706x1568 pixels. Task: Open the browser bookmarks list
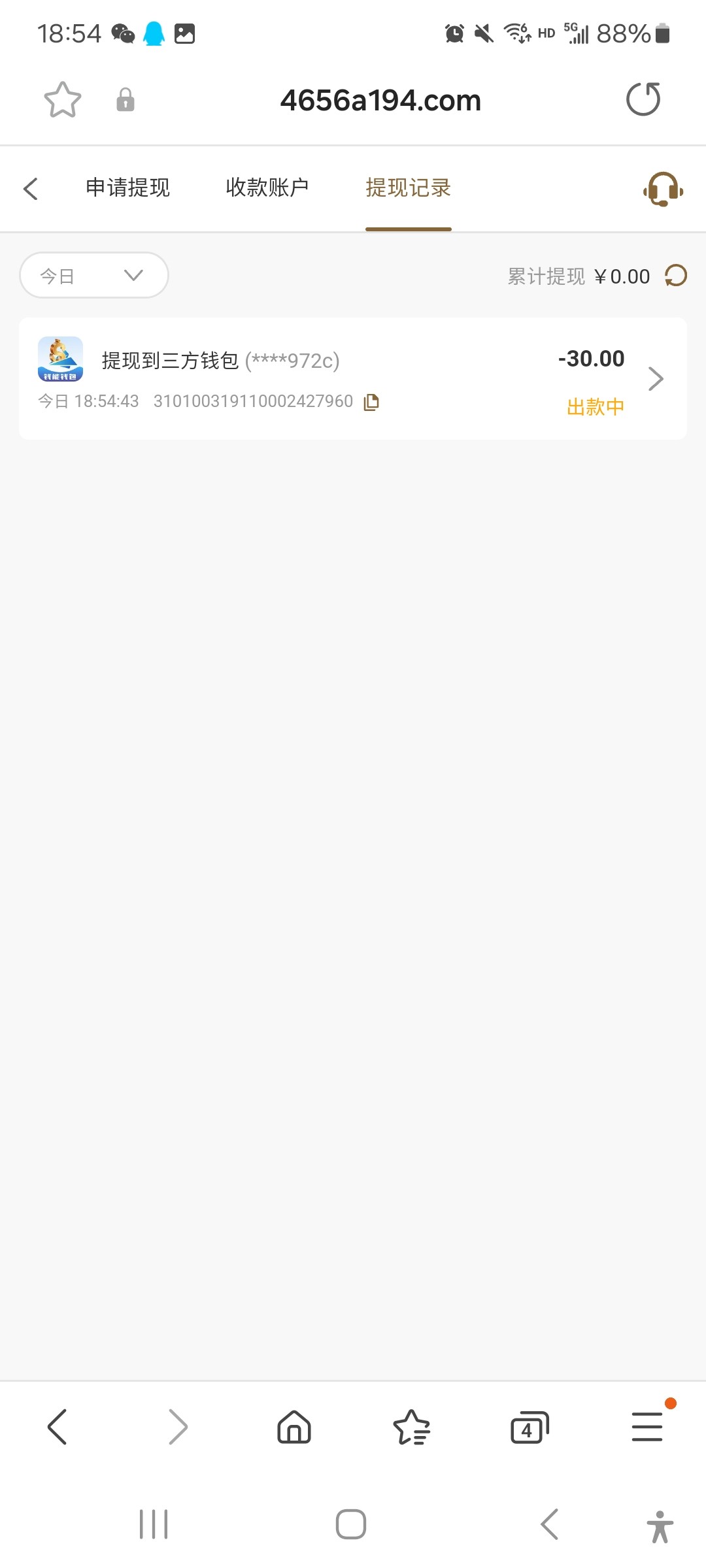412,1426
